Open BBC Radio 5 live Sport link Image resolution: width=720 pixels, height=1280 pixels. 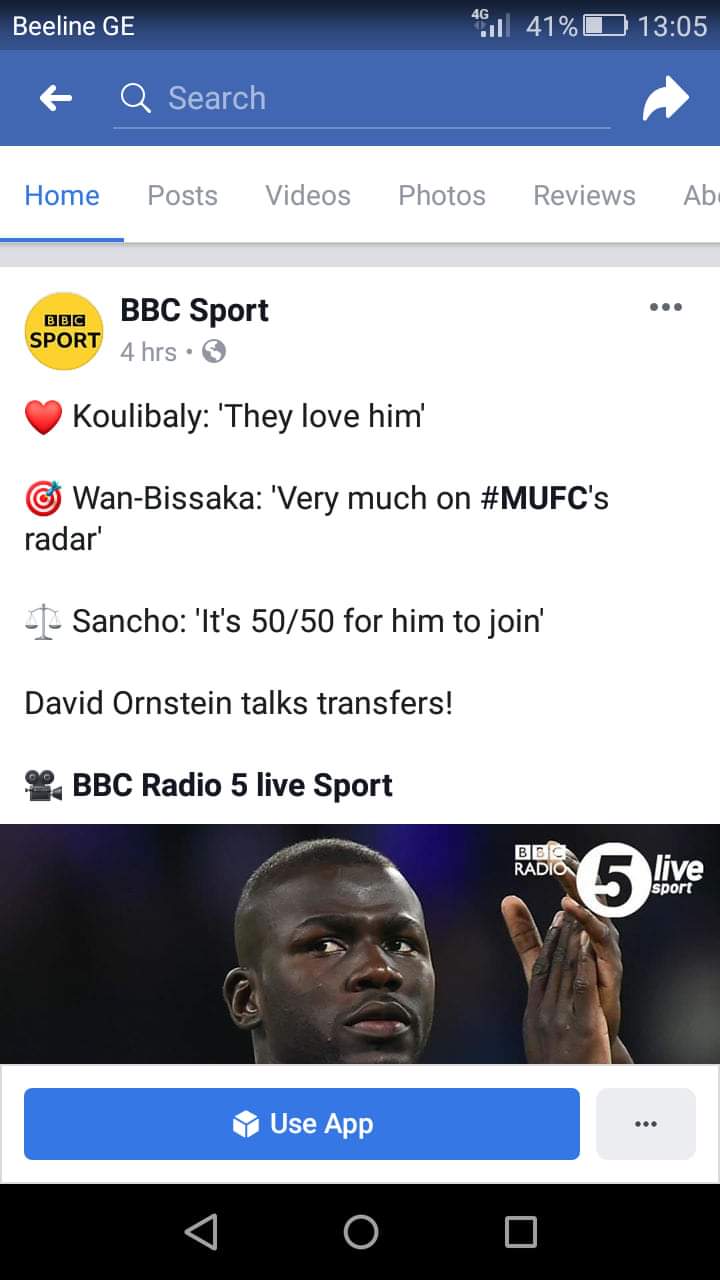[232, 785]
